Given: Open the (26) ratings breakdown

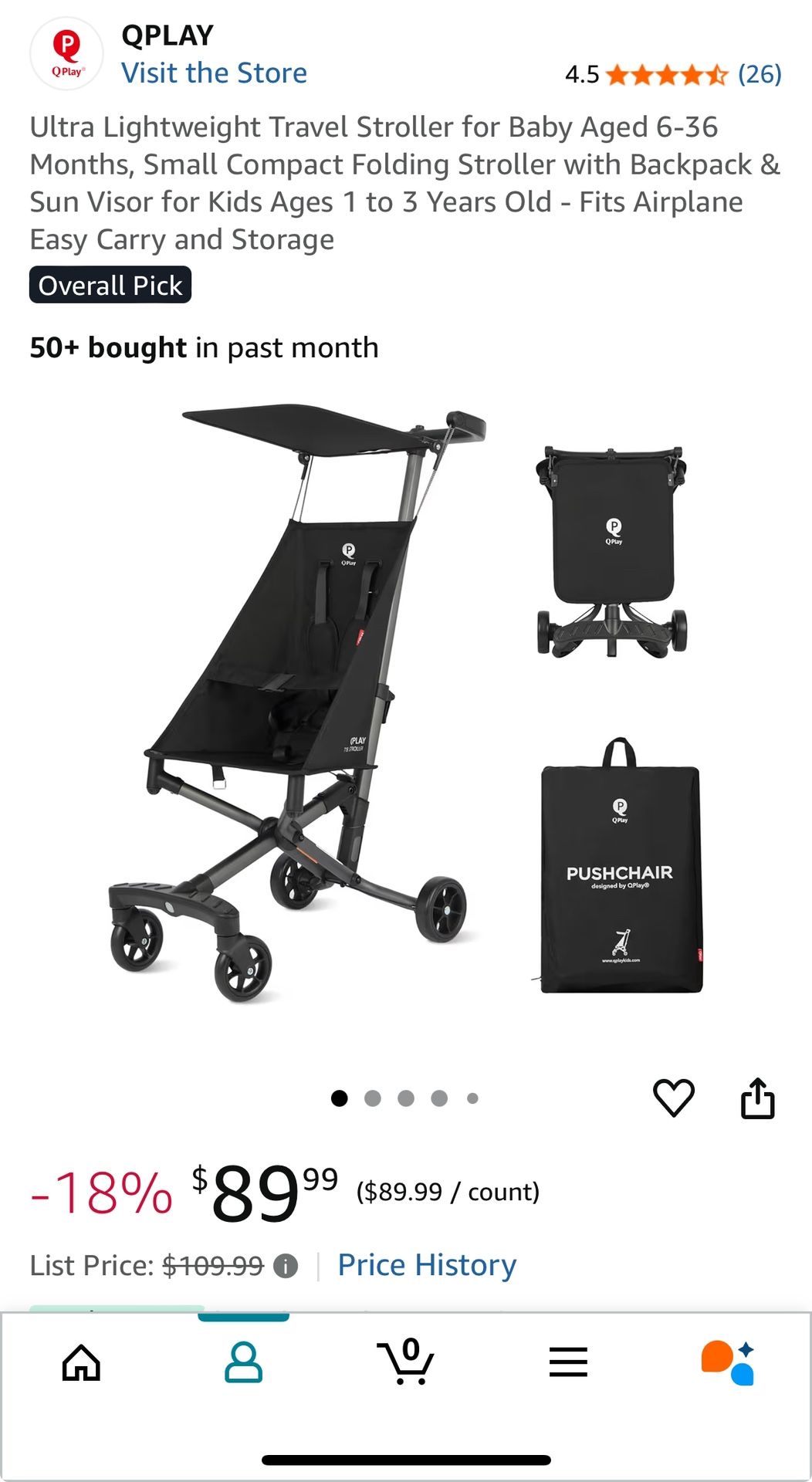Looking at the screenshot, I should point(757,75).
